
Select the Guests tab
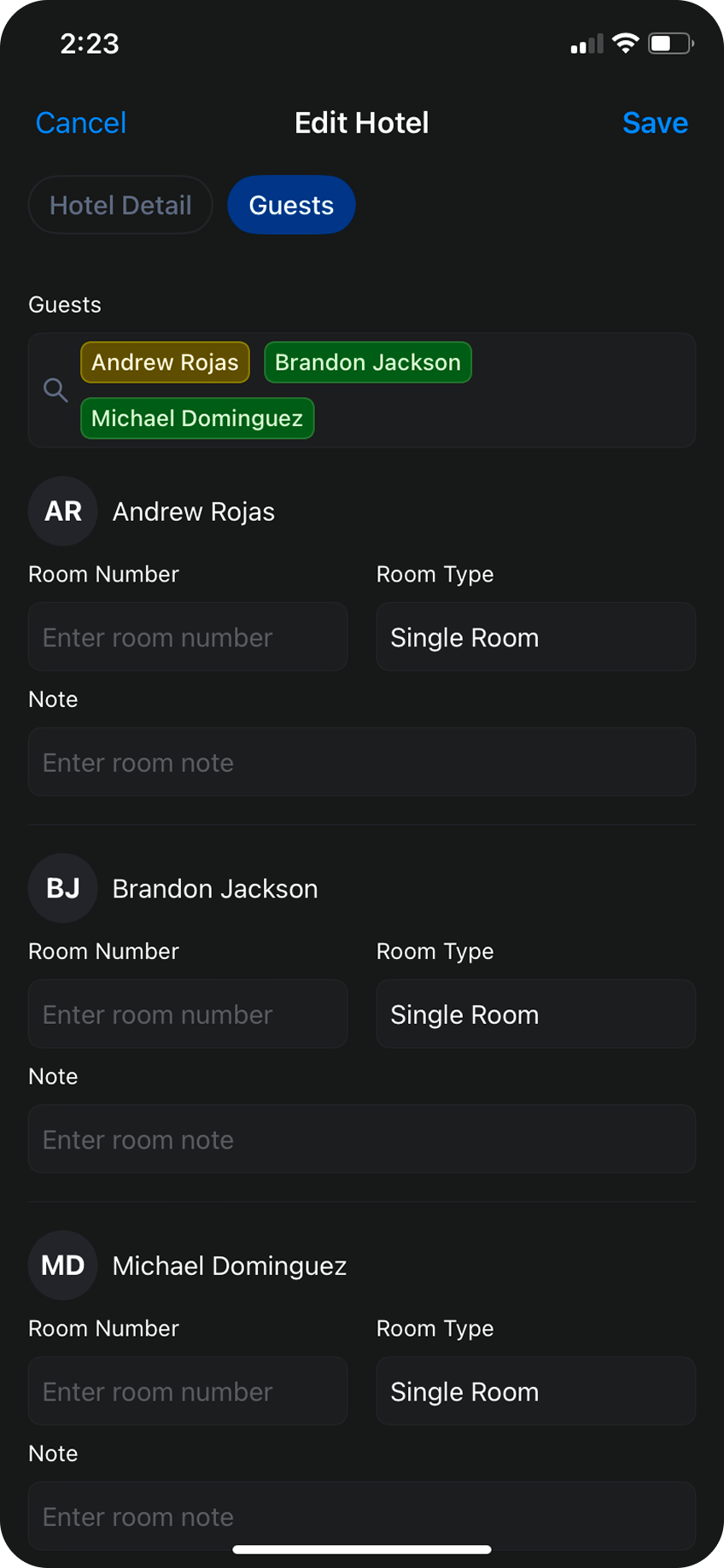click(x=291, y=205)
